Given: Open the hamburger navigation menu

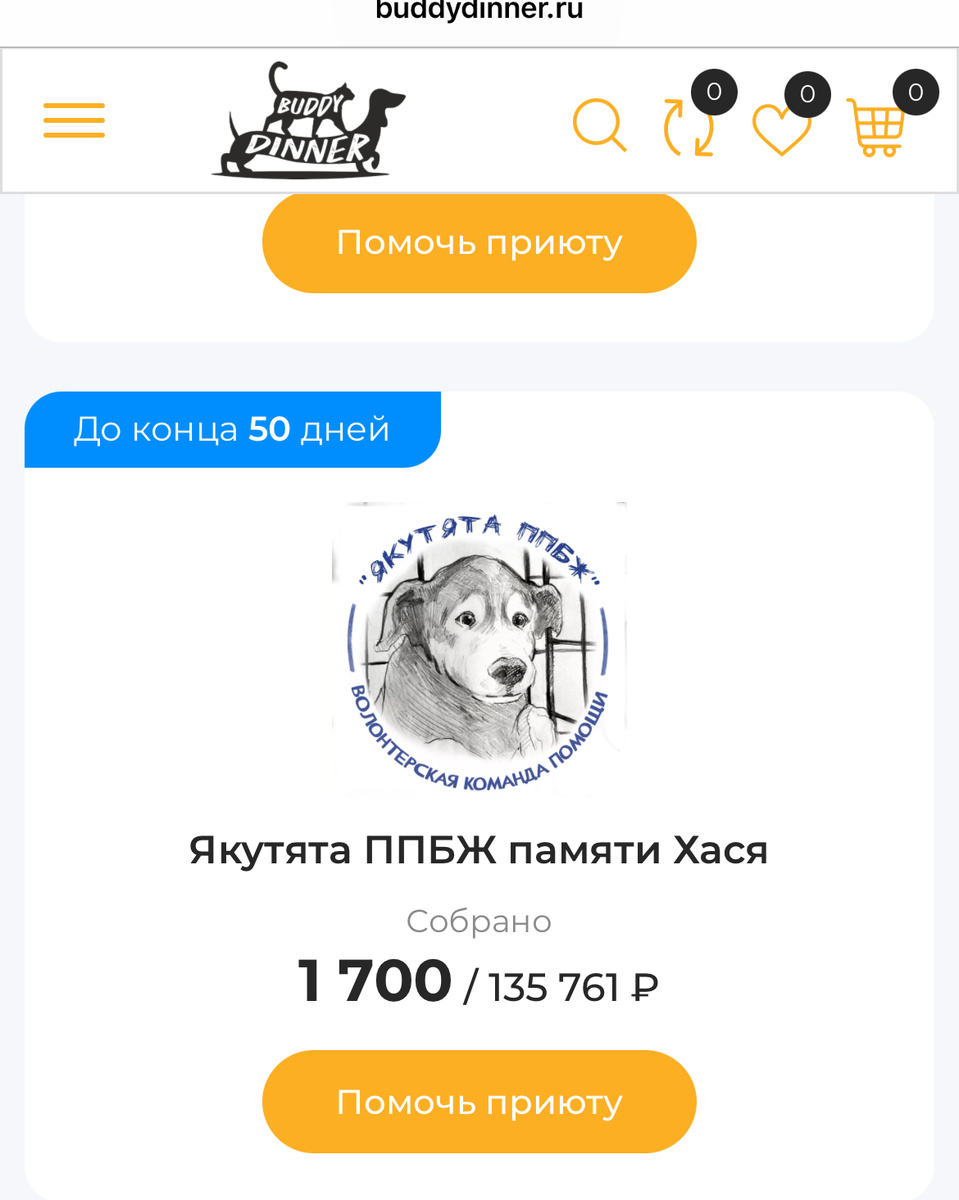Looking at the screenshot, I should pos(73,120).
